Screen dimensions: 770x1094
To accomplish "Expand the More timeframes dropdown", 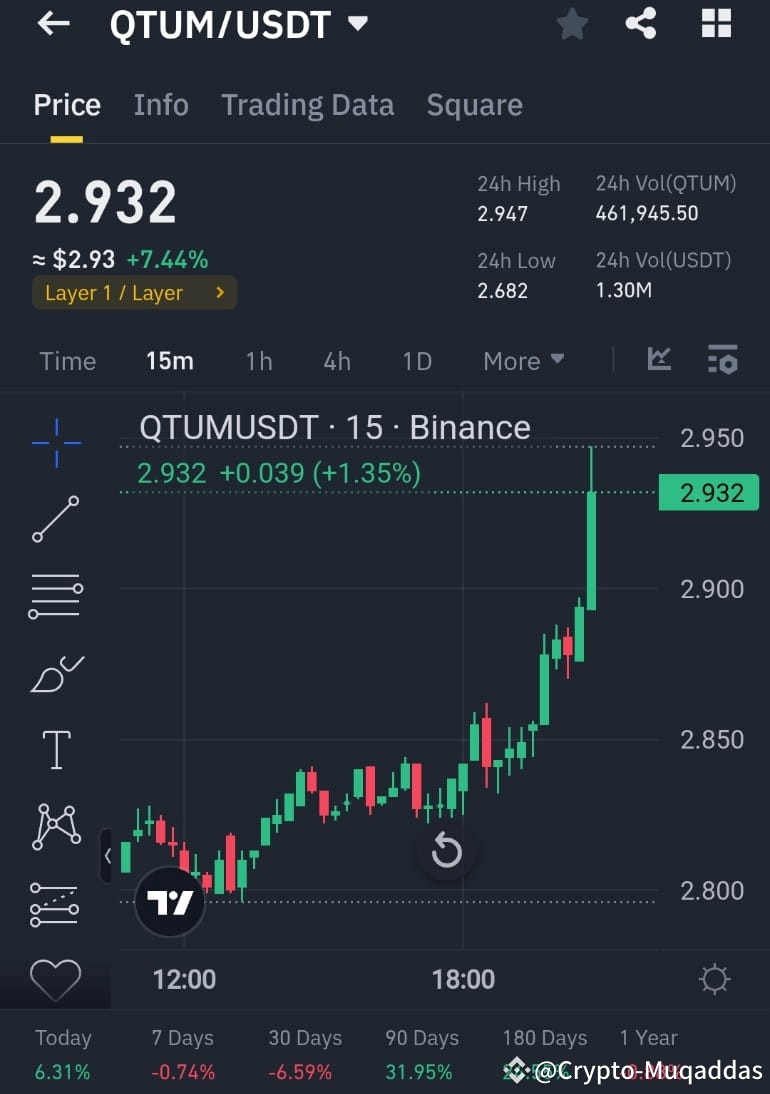I will [523, 360].
